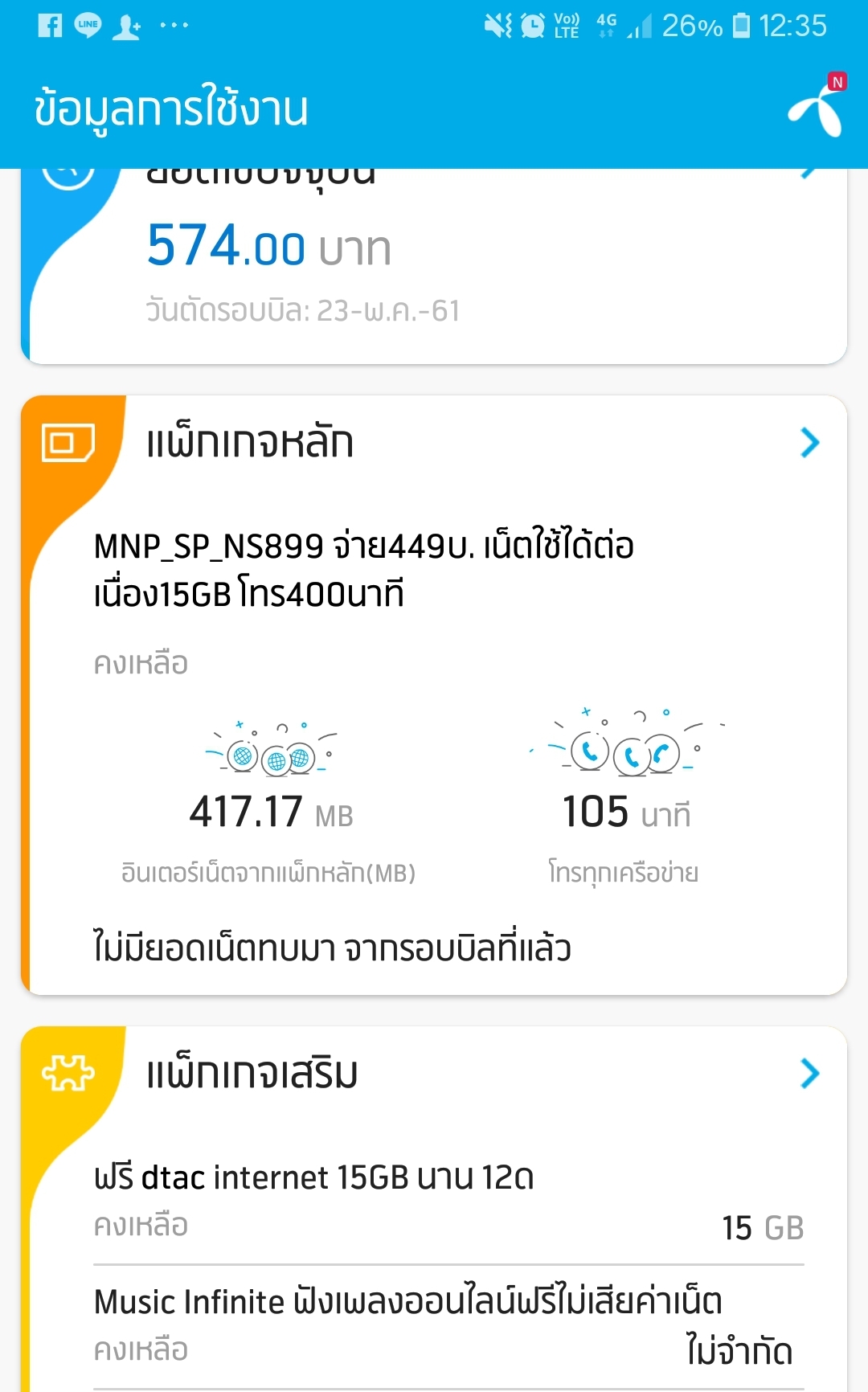Open the dtac logo notifications icon

tap(817, 108)
